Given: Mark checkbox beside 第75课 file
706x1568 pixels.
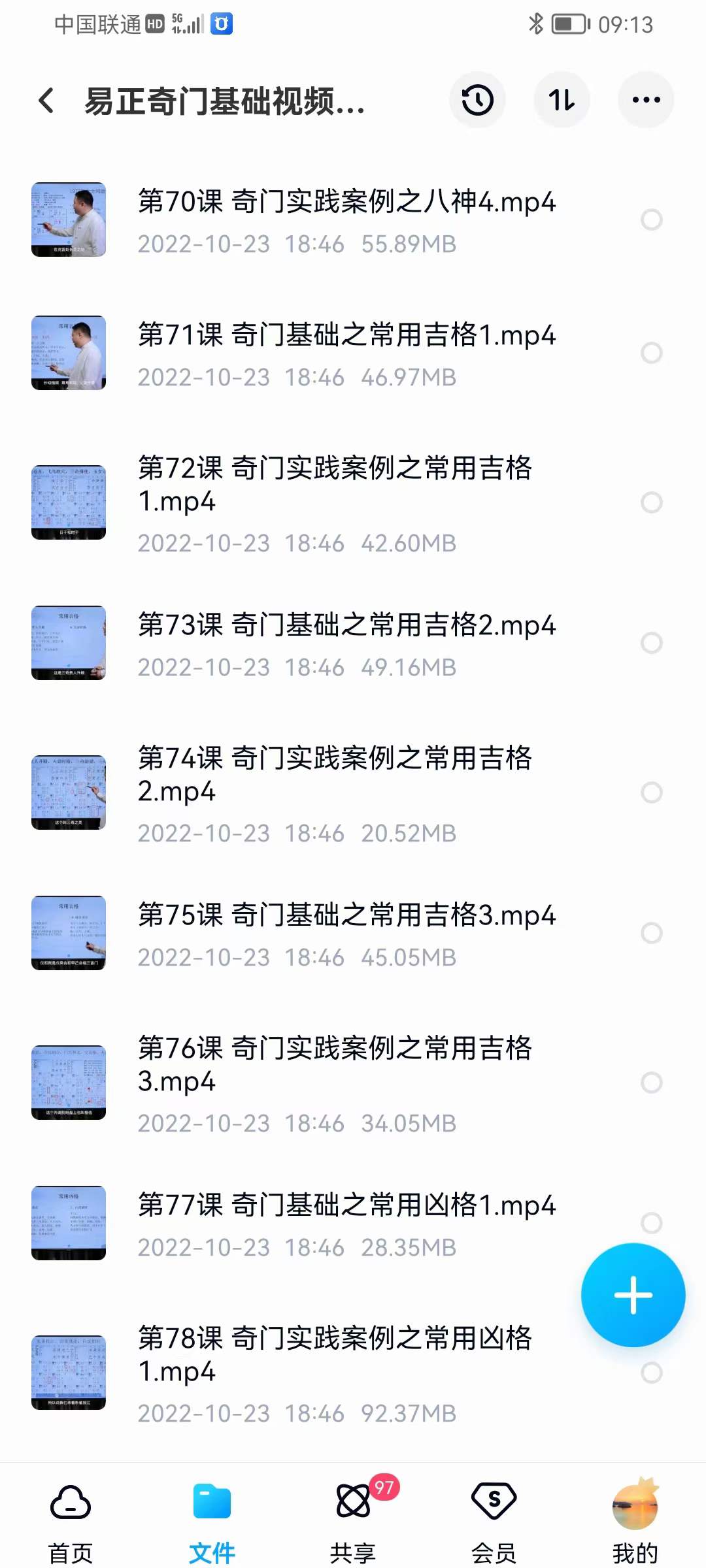Looking at the screenshot, I should [x=651, y=934].
